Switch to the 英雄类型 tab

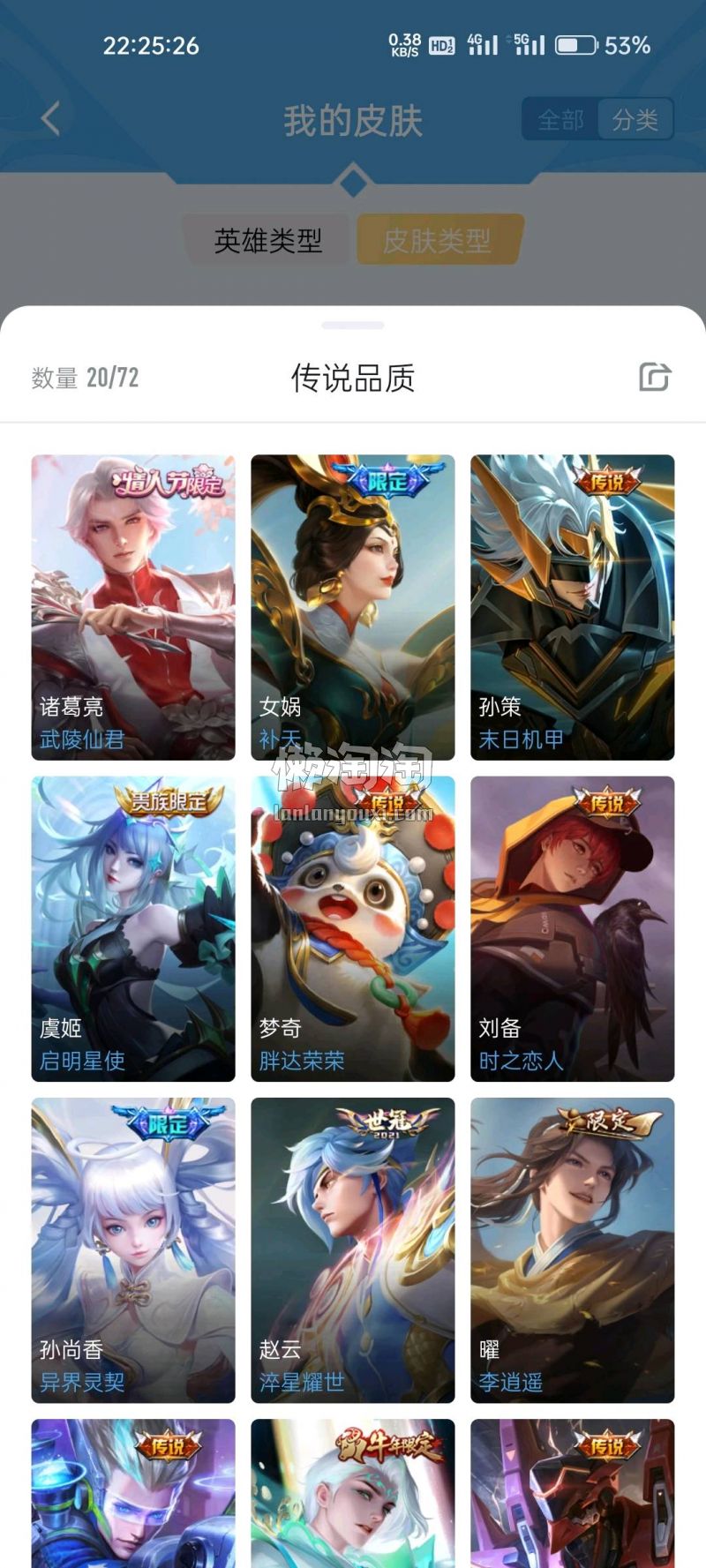click(267, 240)
